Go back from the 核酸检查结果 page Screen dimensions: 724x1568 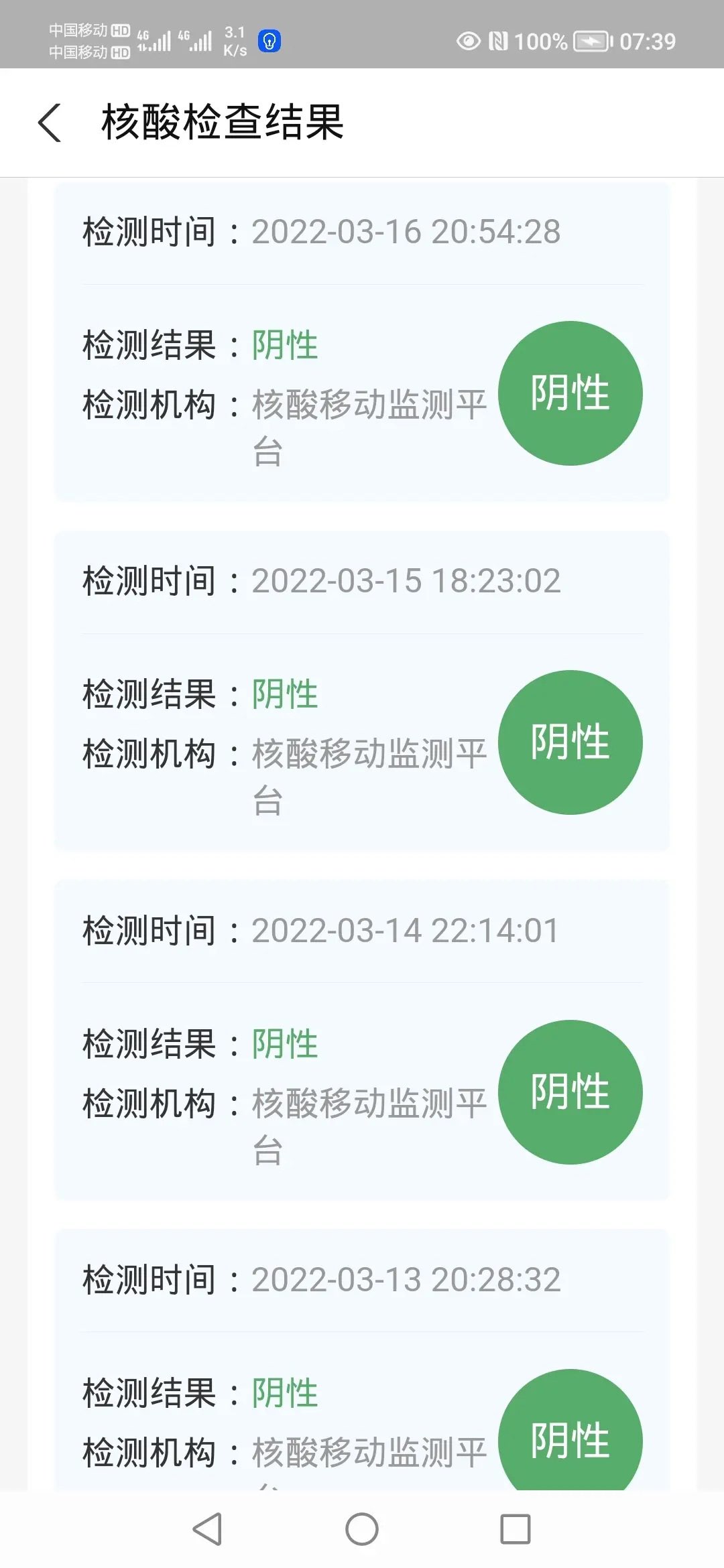click(50, 123)
